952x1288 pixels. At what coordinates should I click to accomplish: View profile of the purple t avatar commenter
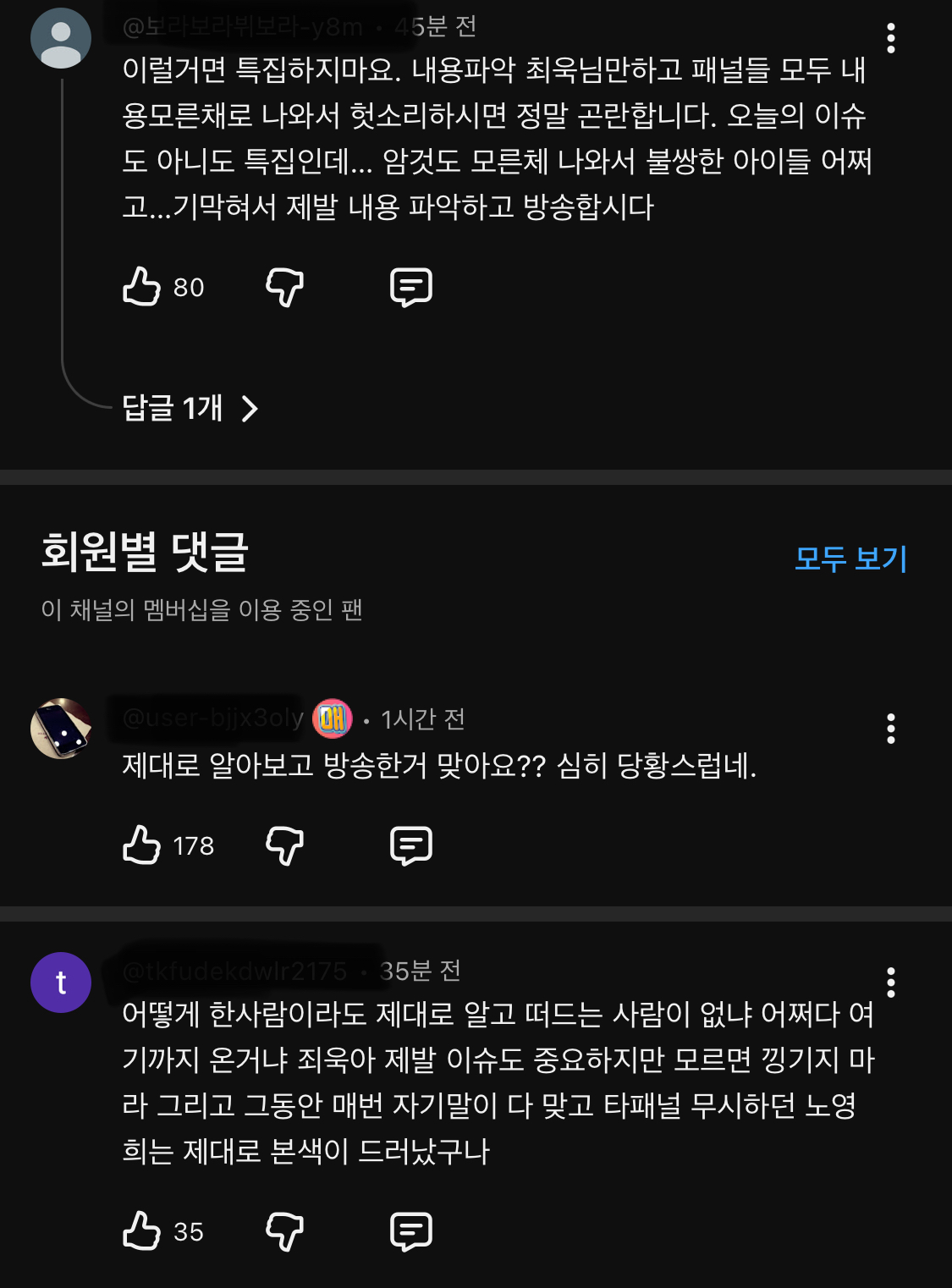coord(61,983)
